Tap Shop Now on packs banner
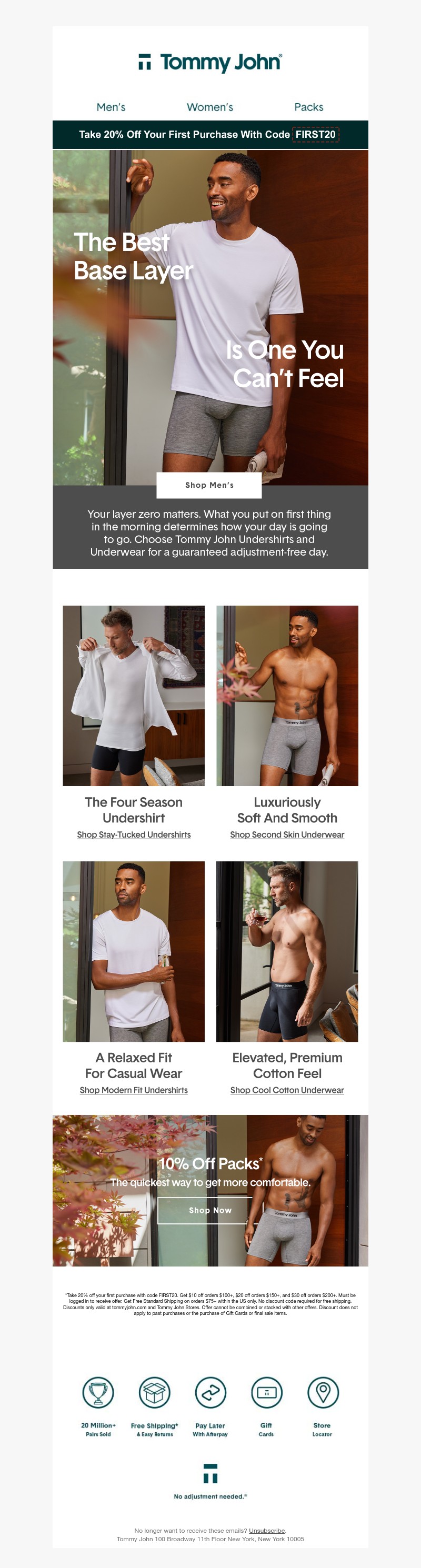This screenshot has height=1568, width=421. click(x=210, y=1210)
